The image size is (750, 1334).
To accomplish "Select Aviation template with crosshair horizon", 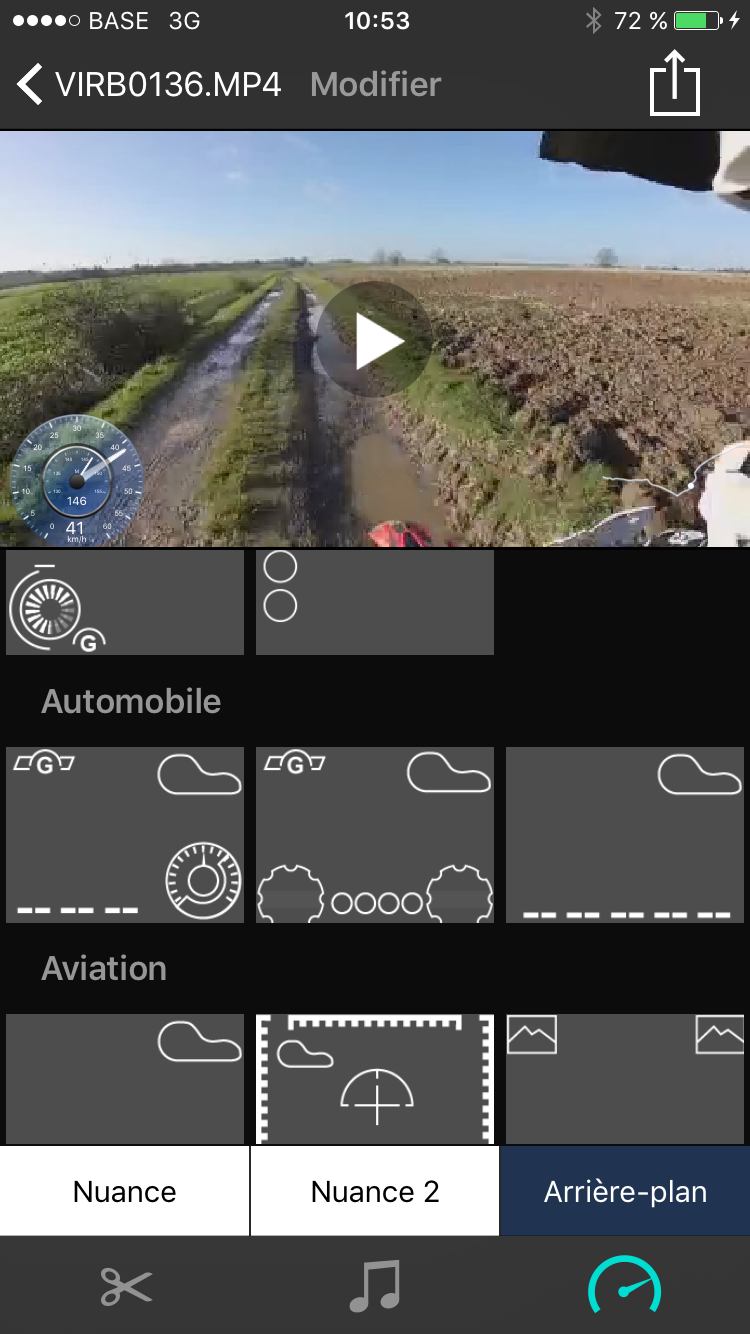I will 375,1079.
